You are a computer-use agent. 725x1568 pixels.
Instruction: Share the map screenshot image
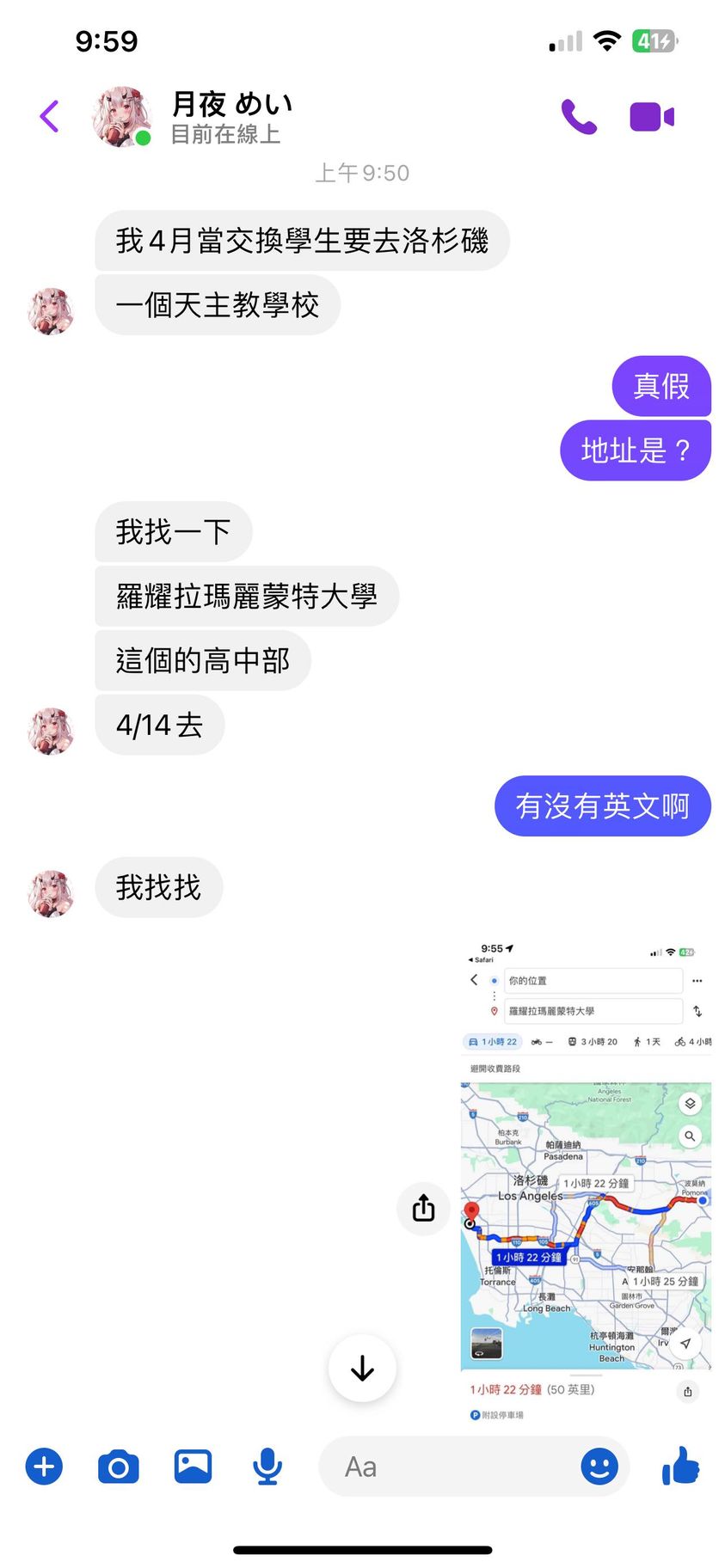pyautogui.click(x=423, y=1208)
